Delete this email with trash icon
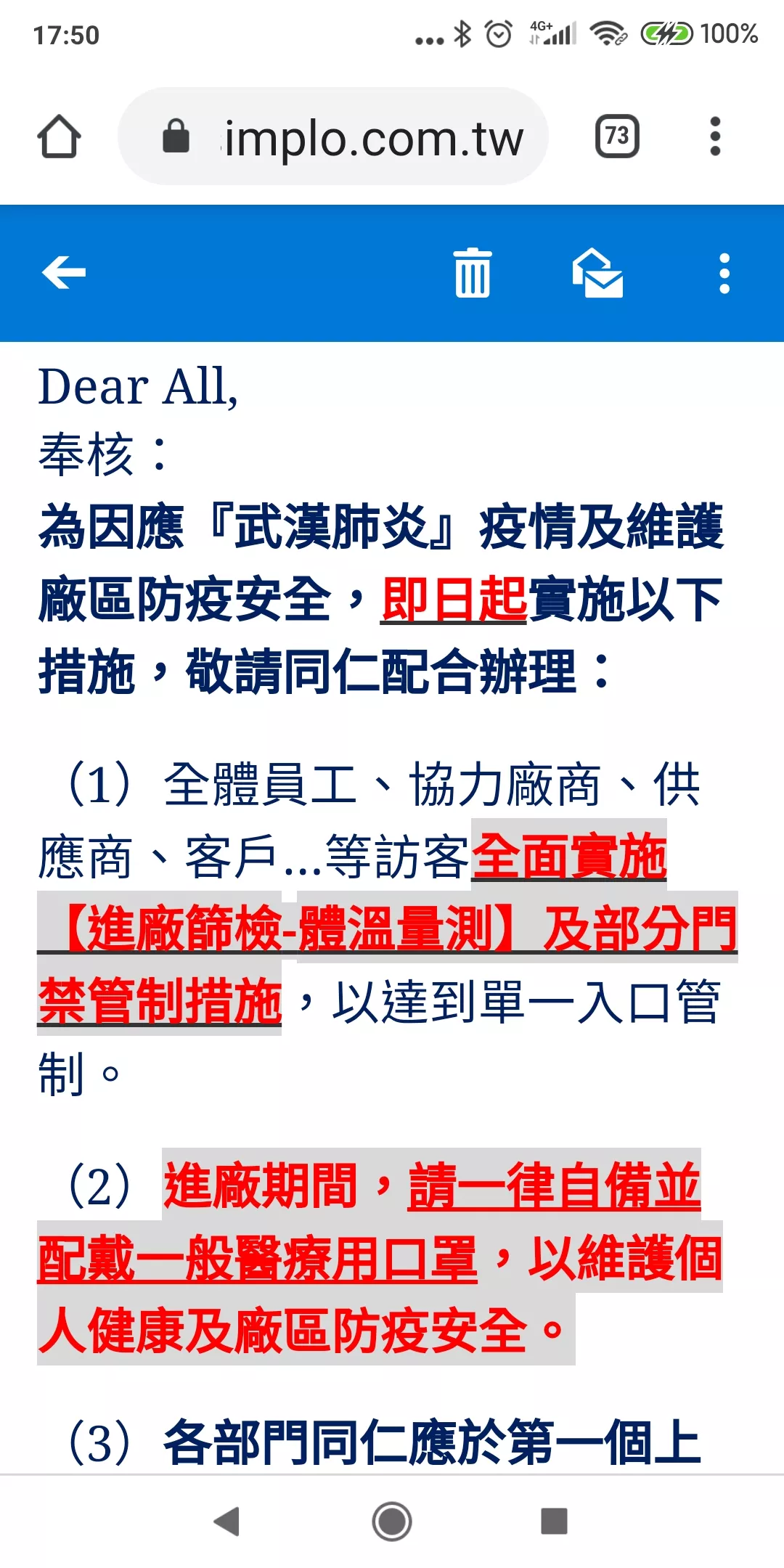784x1568 pixels. [473, 273]
